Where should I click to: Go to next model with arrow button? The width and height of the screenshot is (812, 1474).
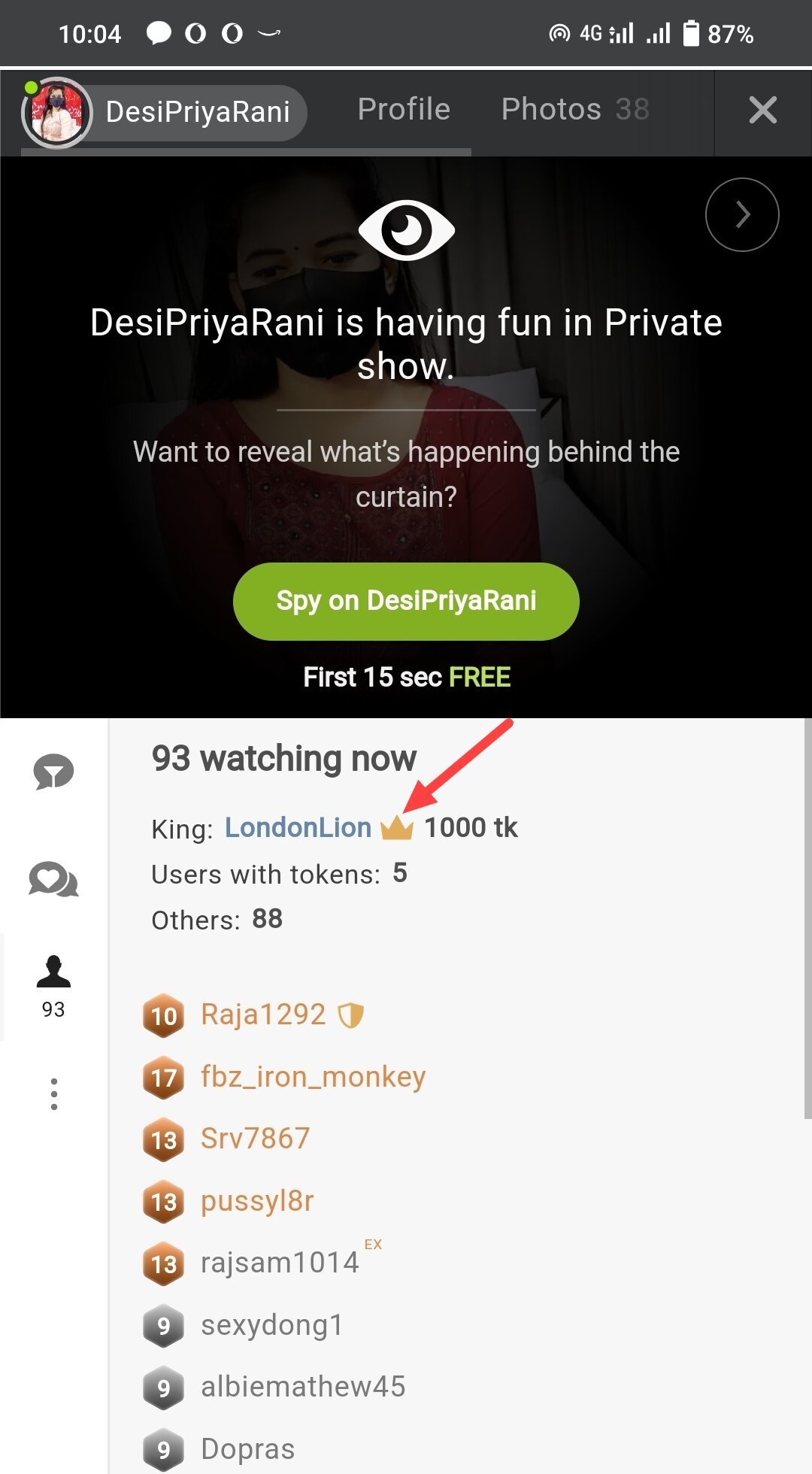click(742, 214)
